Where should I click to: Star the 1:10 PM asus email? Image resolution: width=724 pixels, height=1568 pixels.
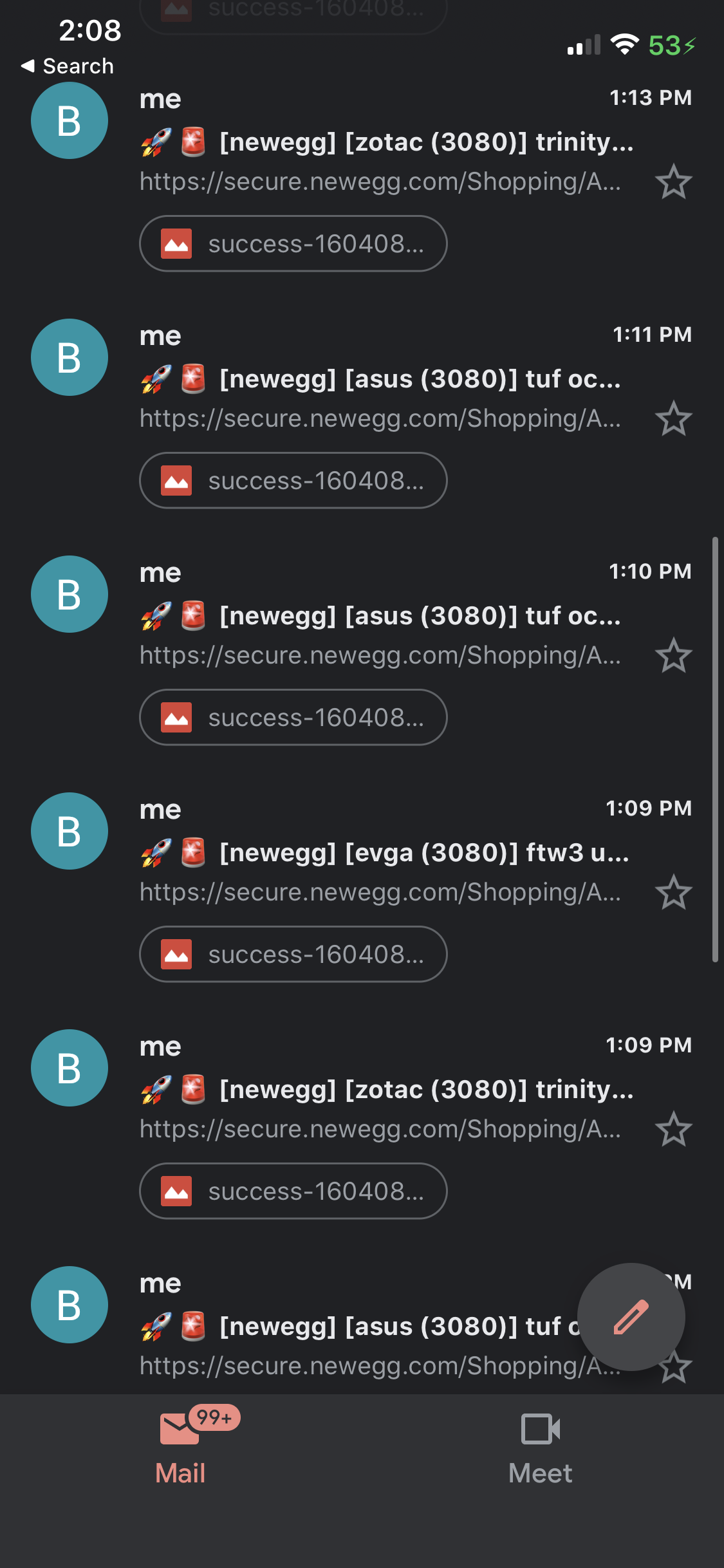pyautogui.click(x=673, y=655)
